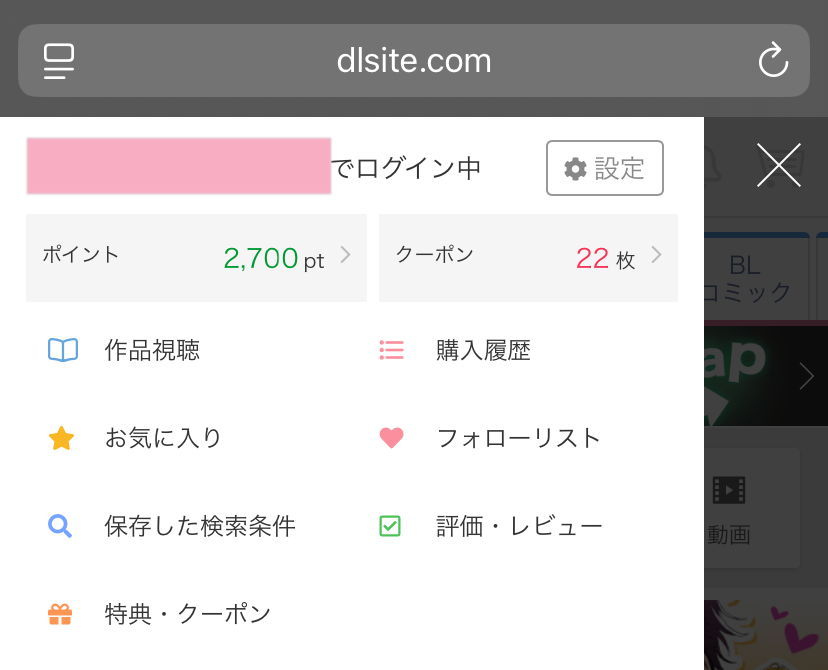Open 評価・レビュー ratings and reviews
The width and height of the screenshot is (828, 670).
point(519,526)
